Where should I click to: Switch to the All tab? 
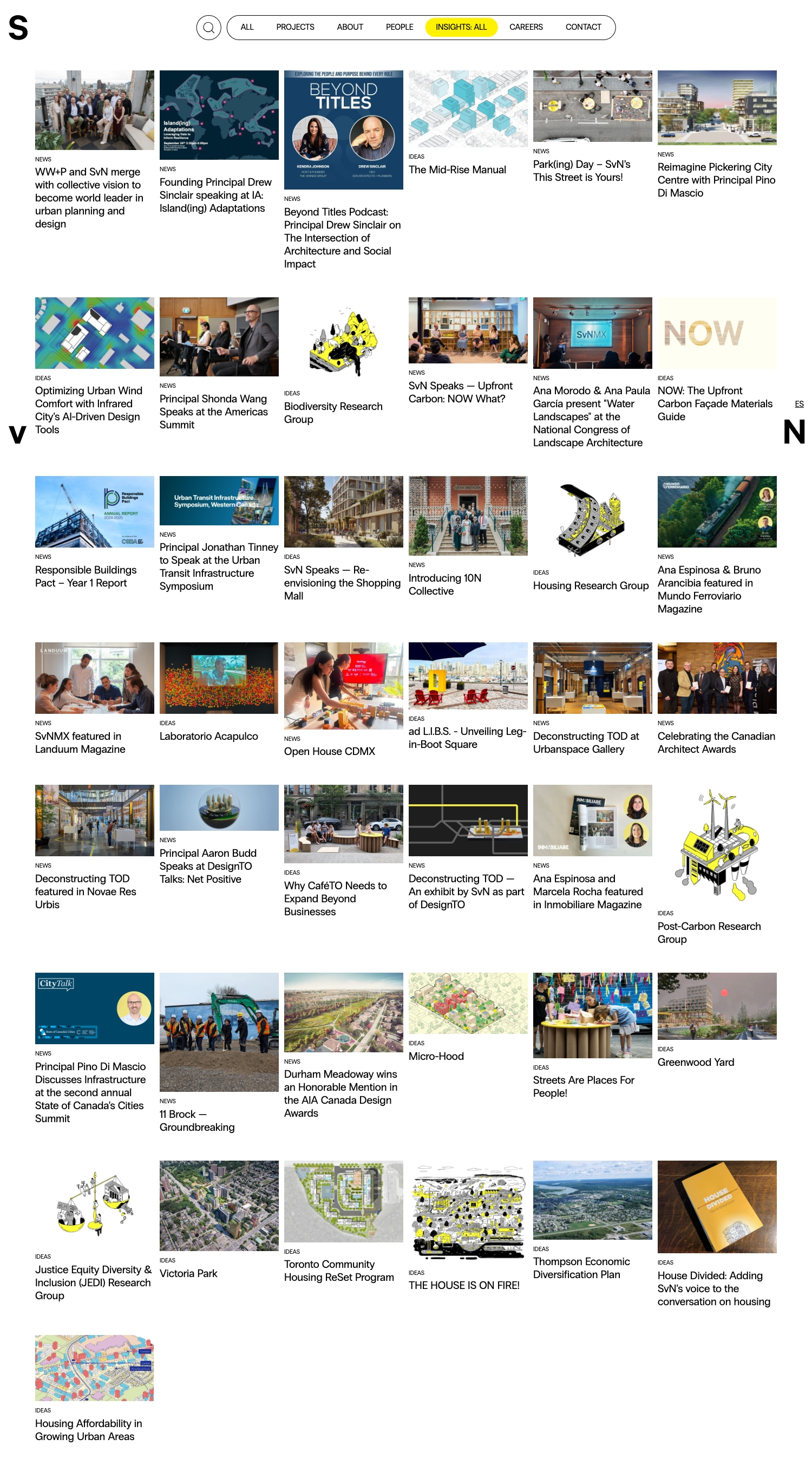coord(247,28)
